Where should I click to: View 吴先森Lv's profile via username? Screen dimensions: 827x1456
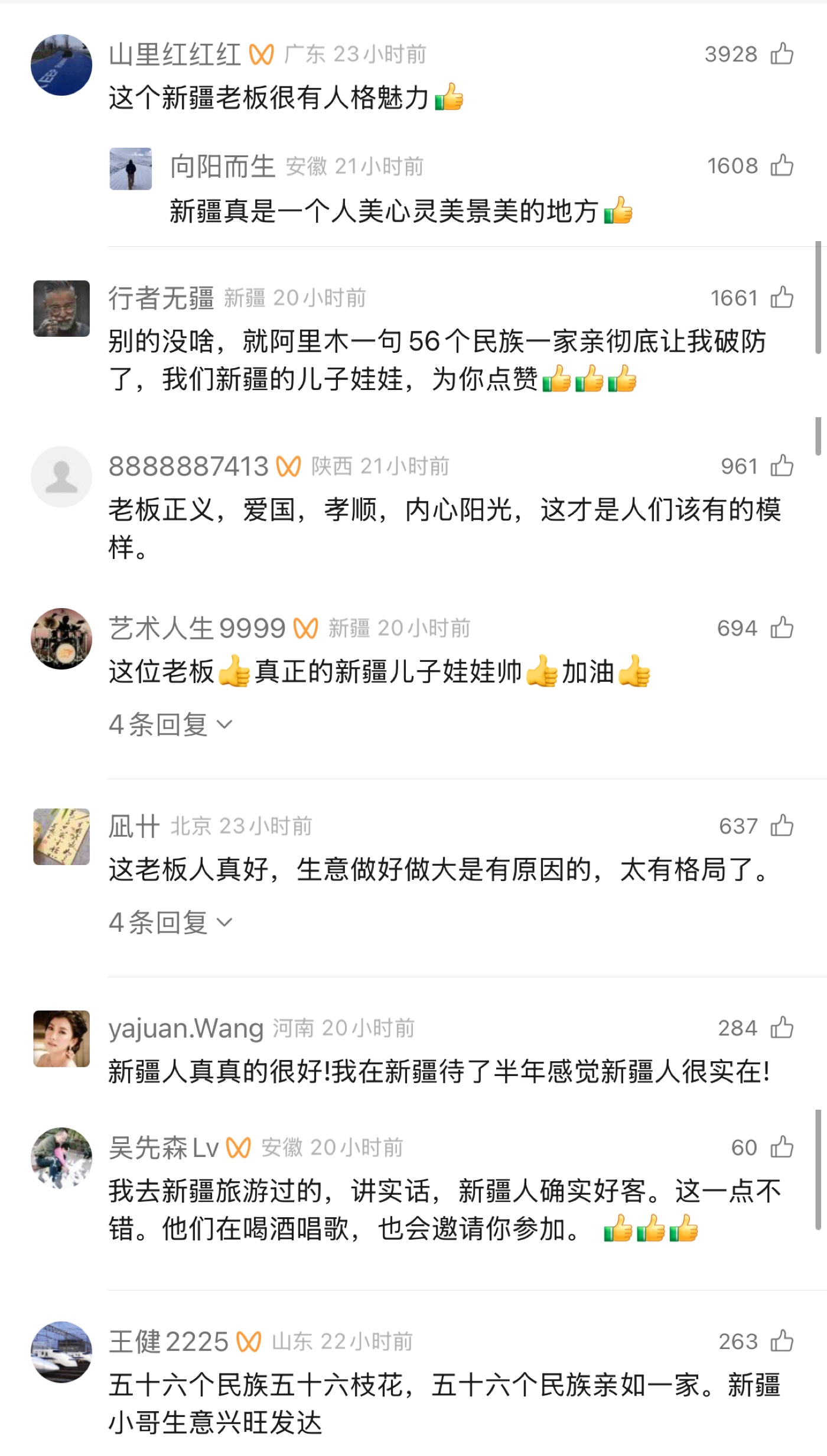click(164, 1148)
